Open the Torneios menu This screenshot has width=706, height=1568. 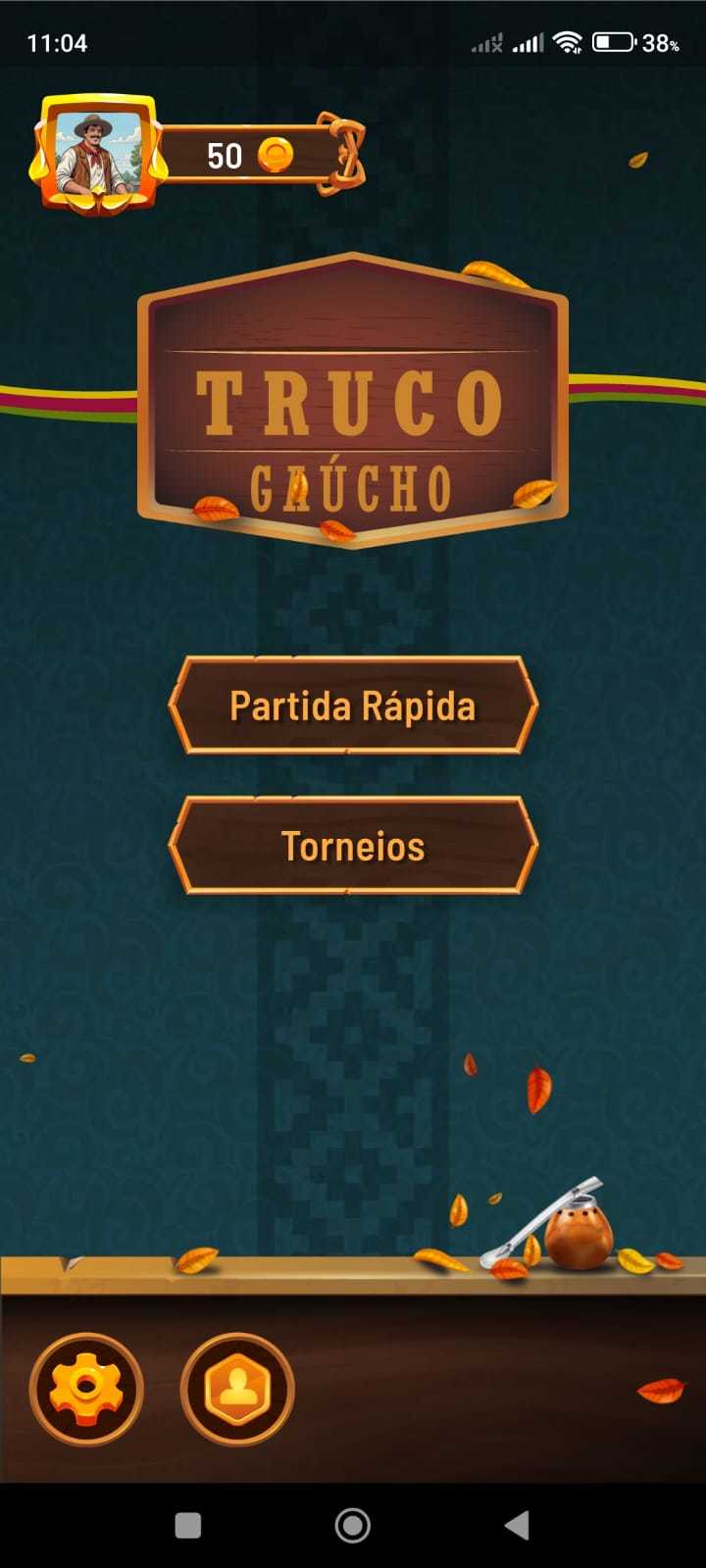(x=353, y=846)
